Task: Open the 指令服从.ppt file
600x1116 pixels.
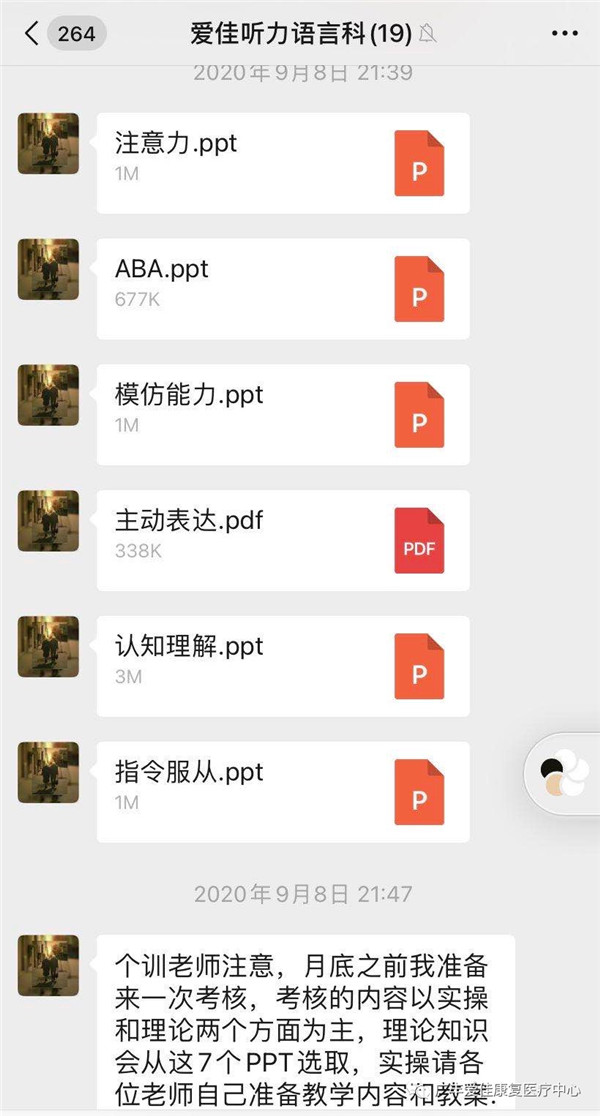Action: 283,791
